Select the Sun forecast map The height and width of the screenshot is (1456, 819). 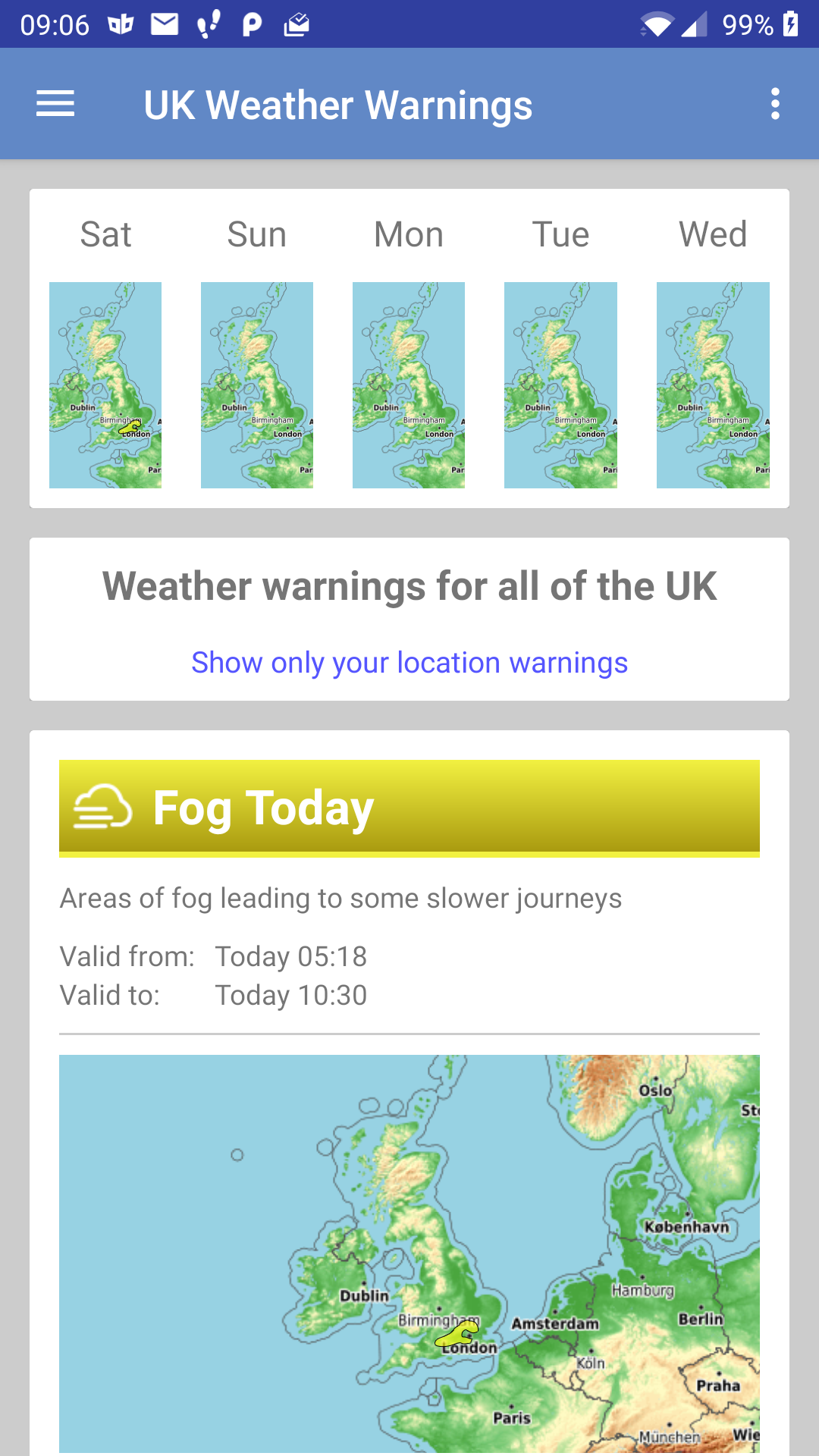tap(257, 385)
